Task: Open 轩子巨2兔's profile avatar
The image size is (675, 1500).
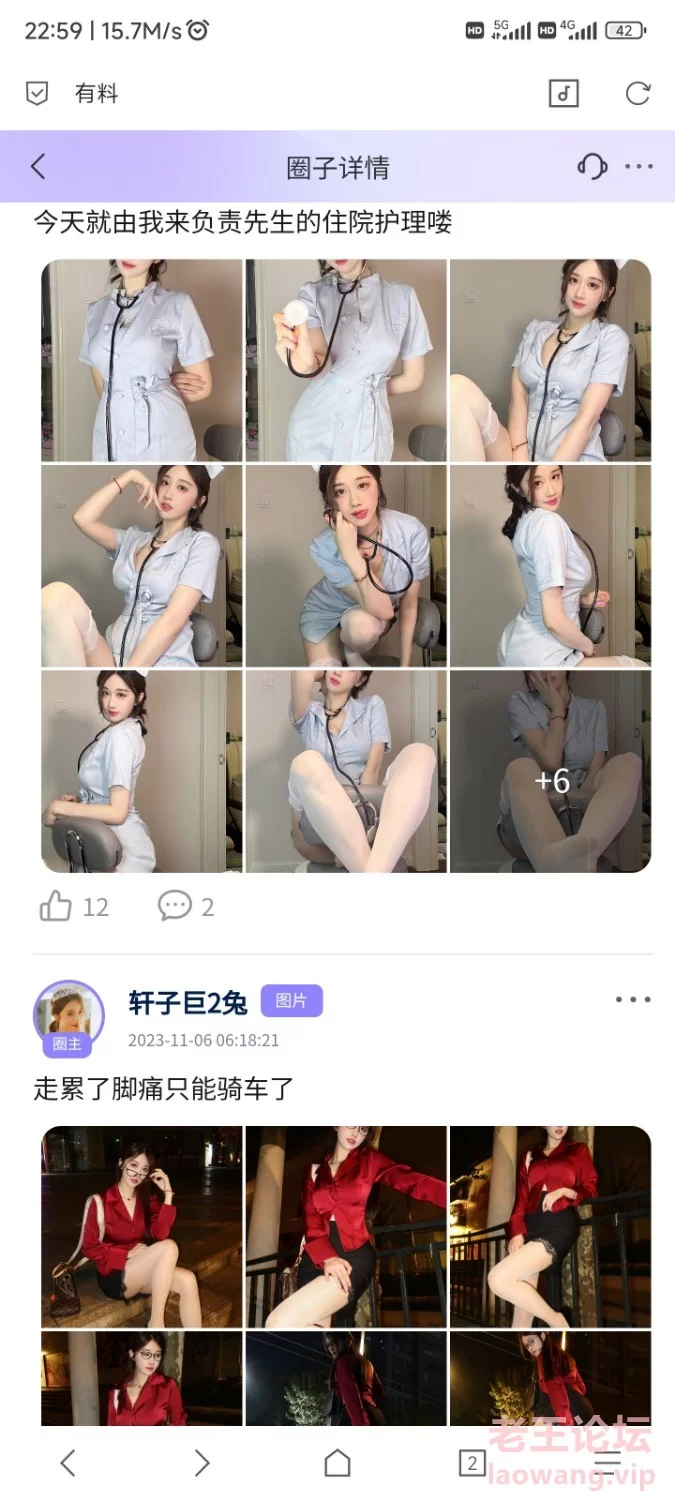Action: 68,1014
